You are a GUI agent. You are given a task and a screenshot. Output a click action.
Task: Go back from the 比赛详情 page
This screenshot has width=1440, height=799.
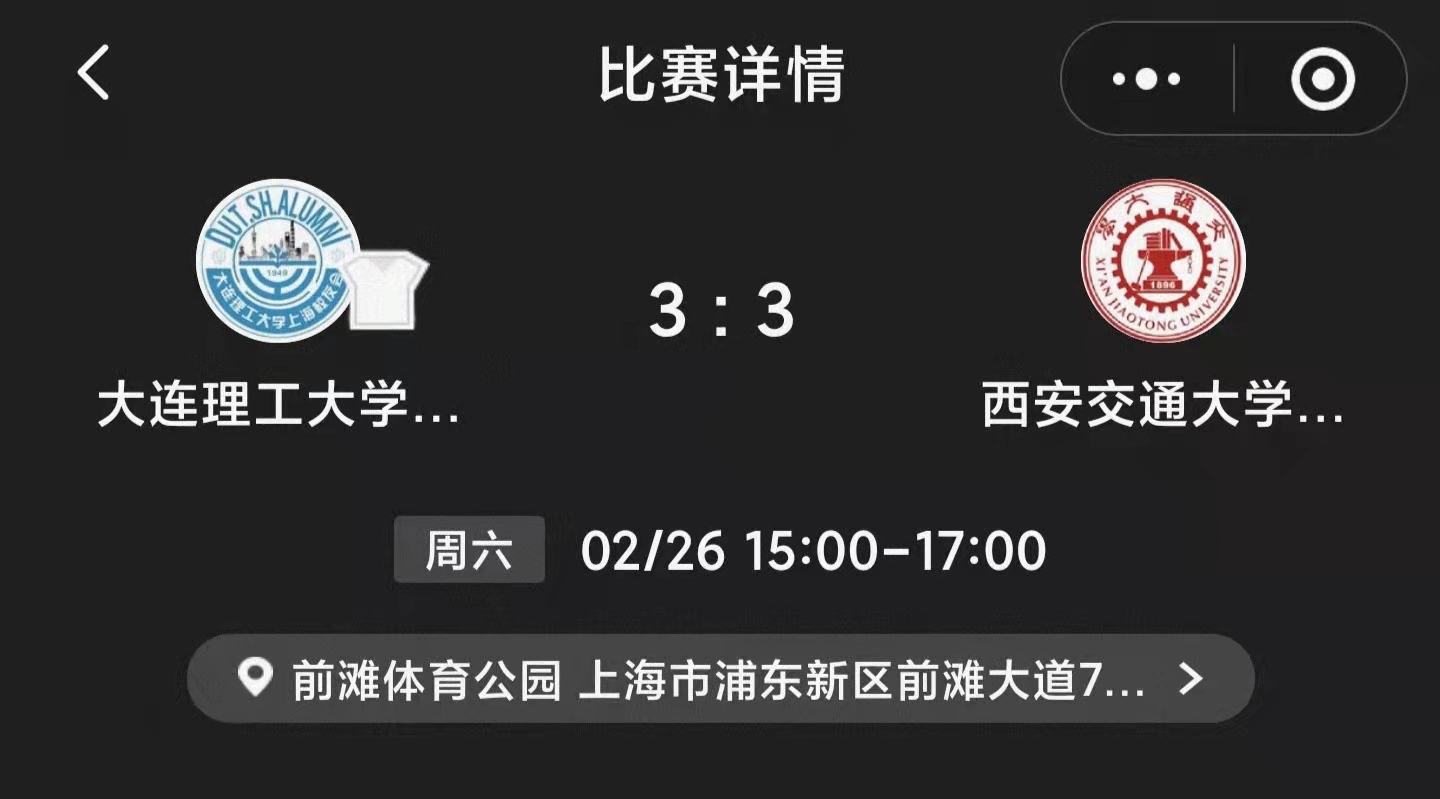pyautogui.click(x=94, y=73)
